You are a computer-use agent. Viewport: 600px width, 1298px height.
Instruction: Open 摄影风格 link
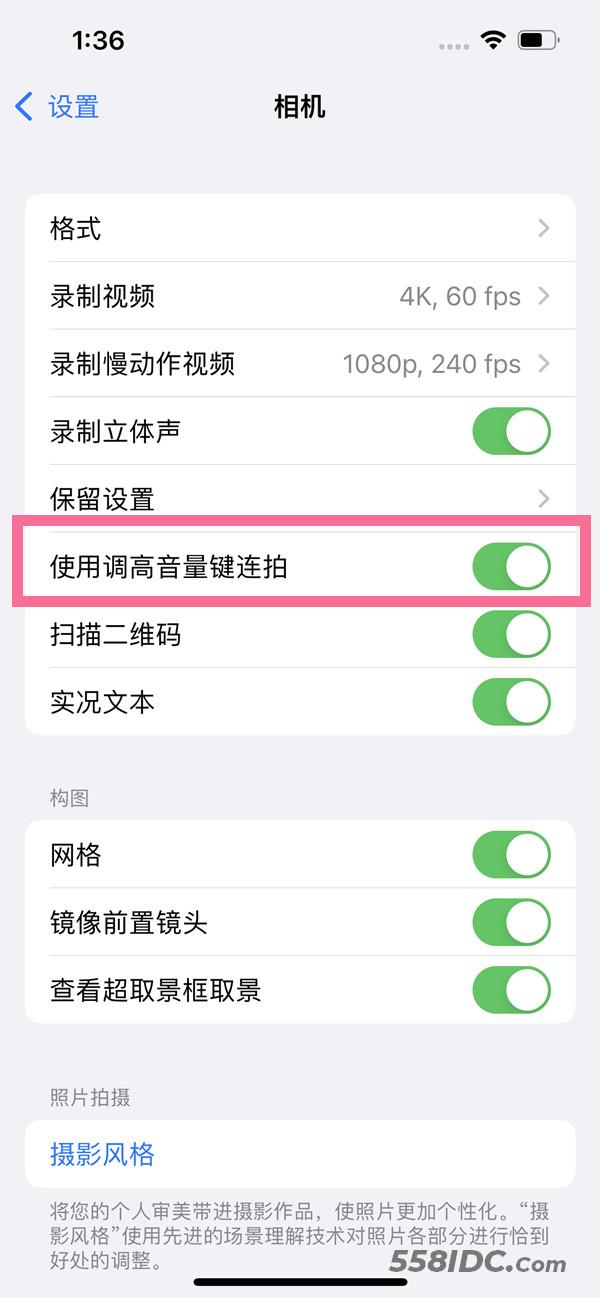(102, 1154)
